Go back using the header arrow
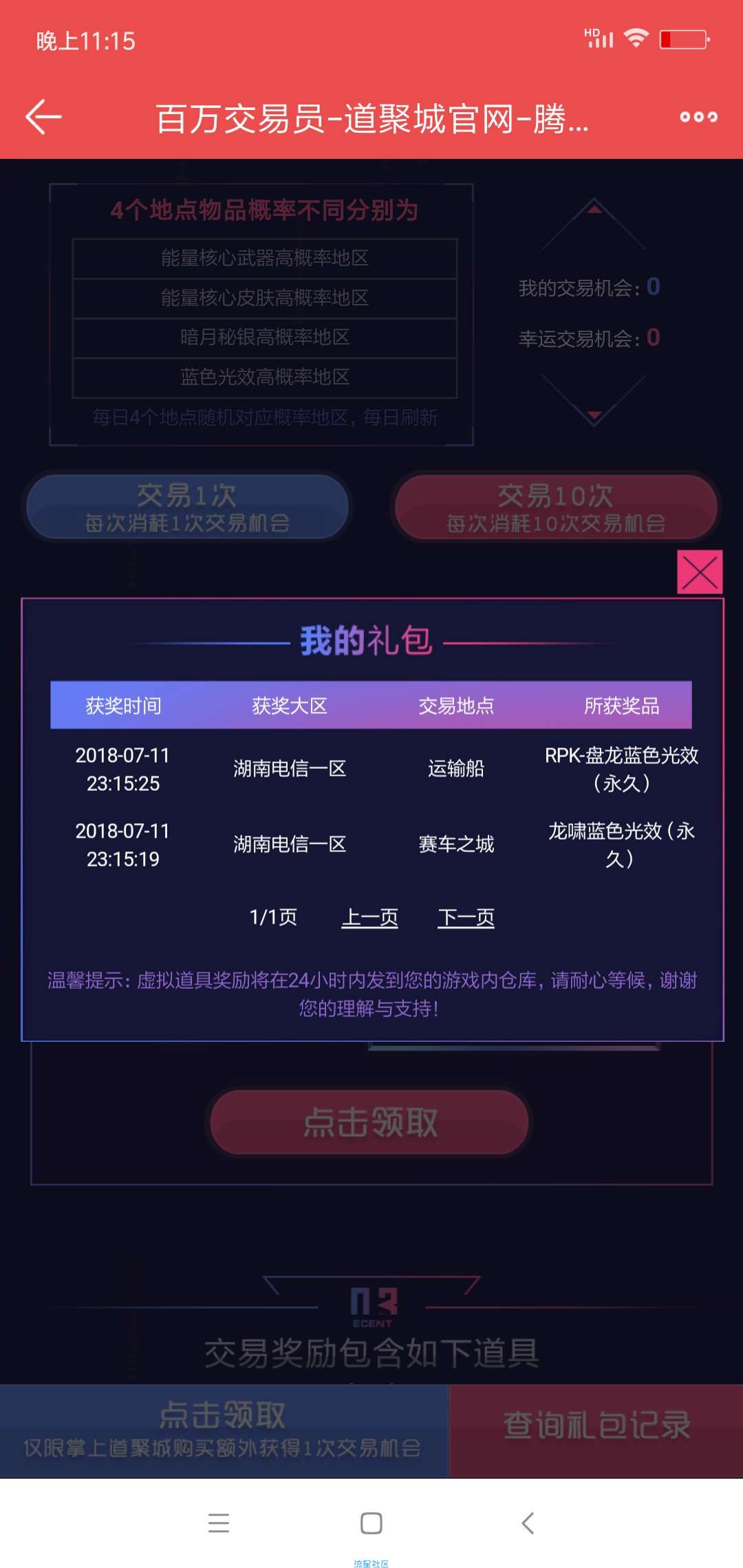The width and height of the screenshot is (743, 1568). pos(44,117)
